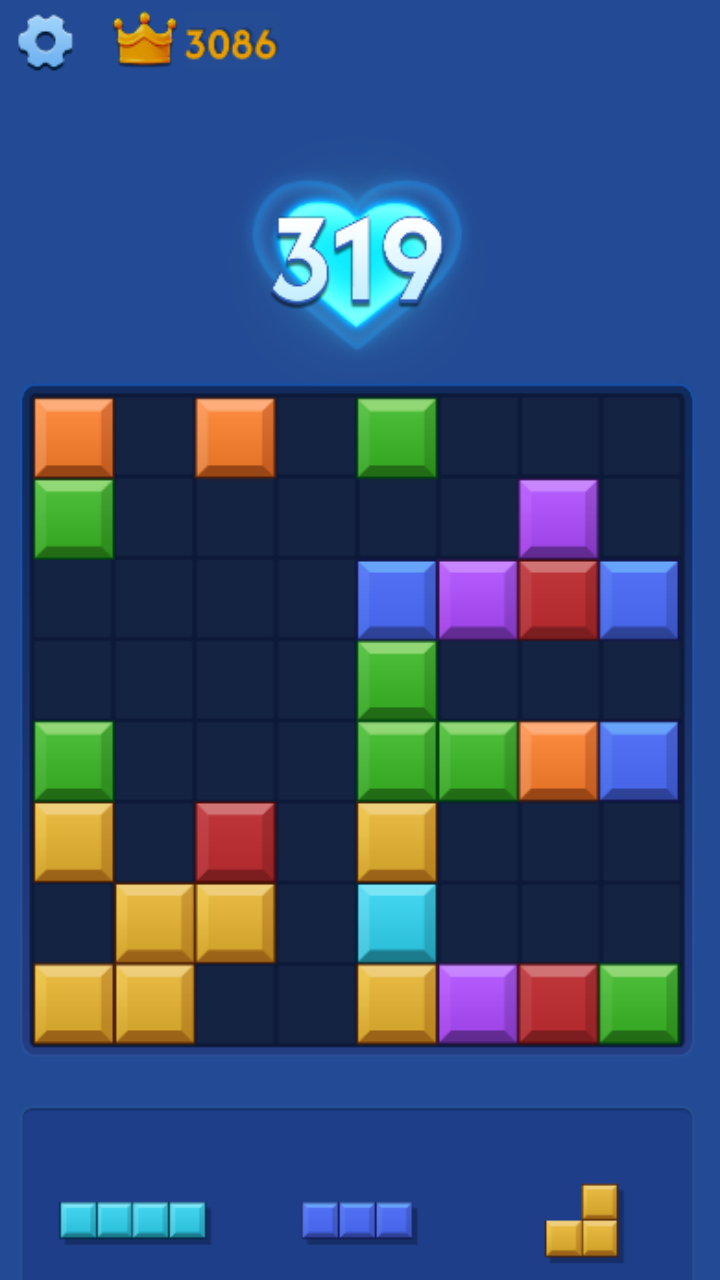Select the blue three-block line piece
720x1280 pixels.
point(357,1220)
